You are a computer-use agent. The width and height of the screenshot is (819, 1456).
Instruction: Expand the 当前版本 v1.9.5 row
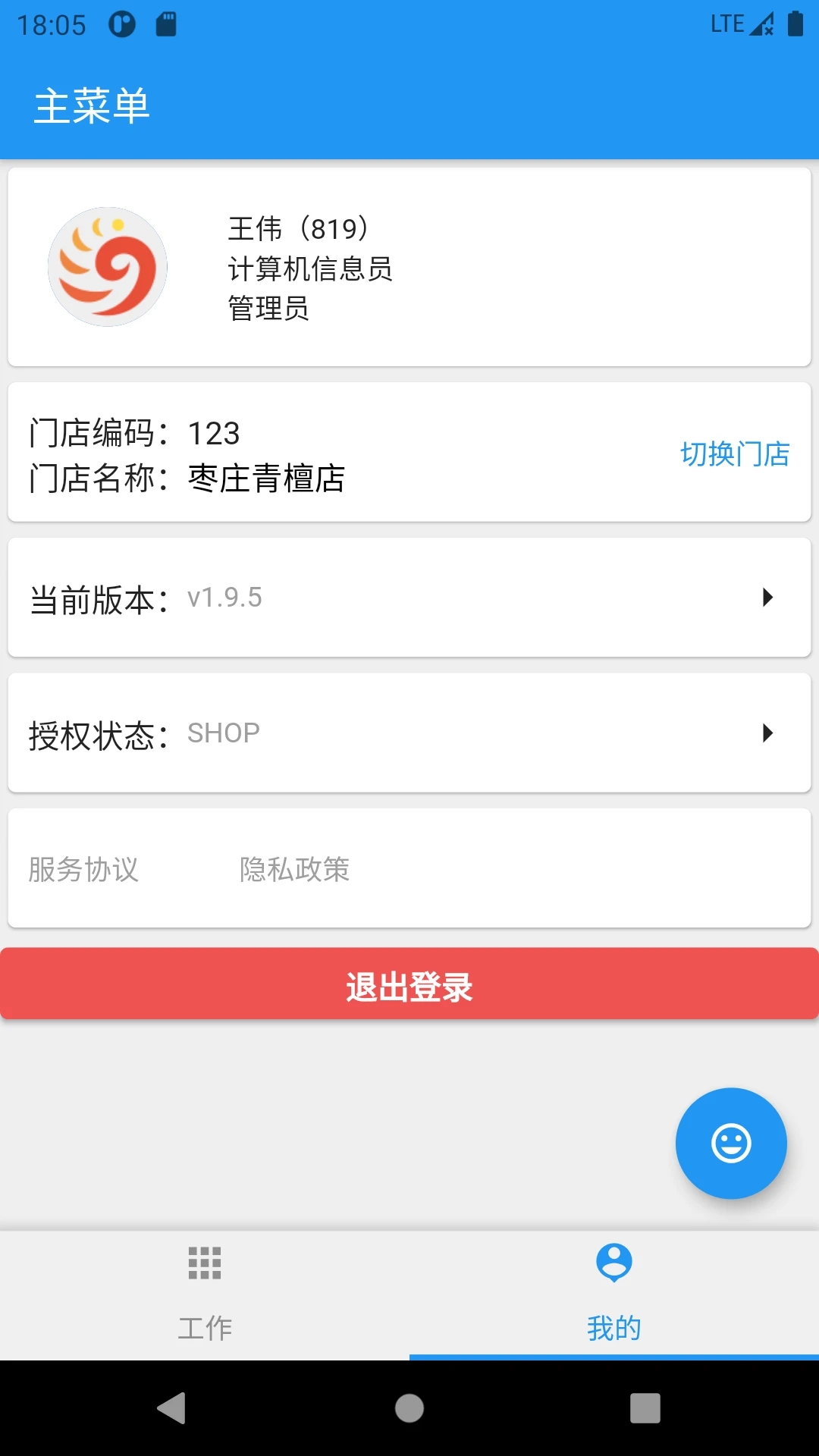[x=409, y=597]
